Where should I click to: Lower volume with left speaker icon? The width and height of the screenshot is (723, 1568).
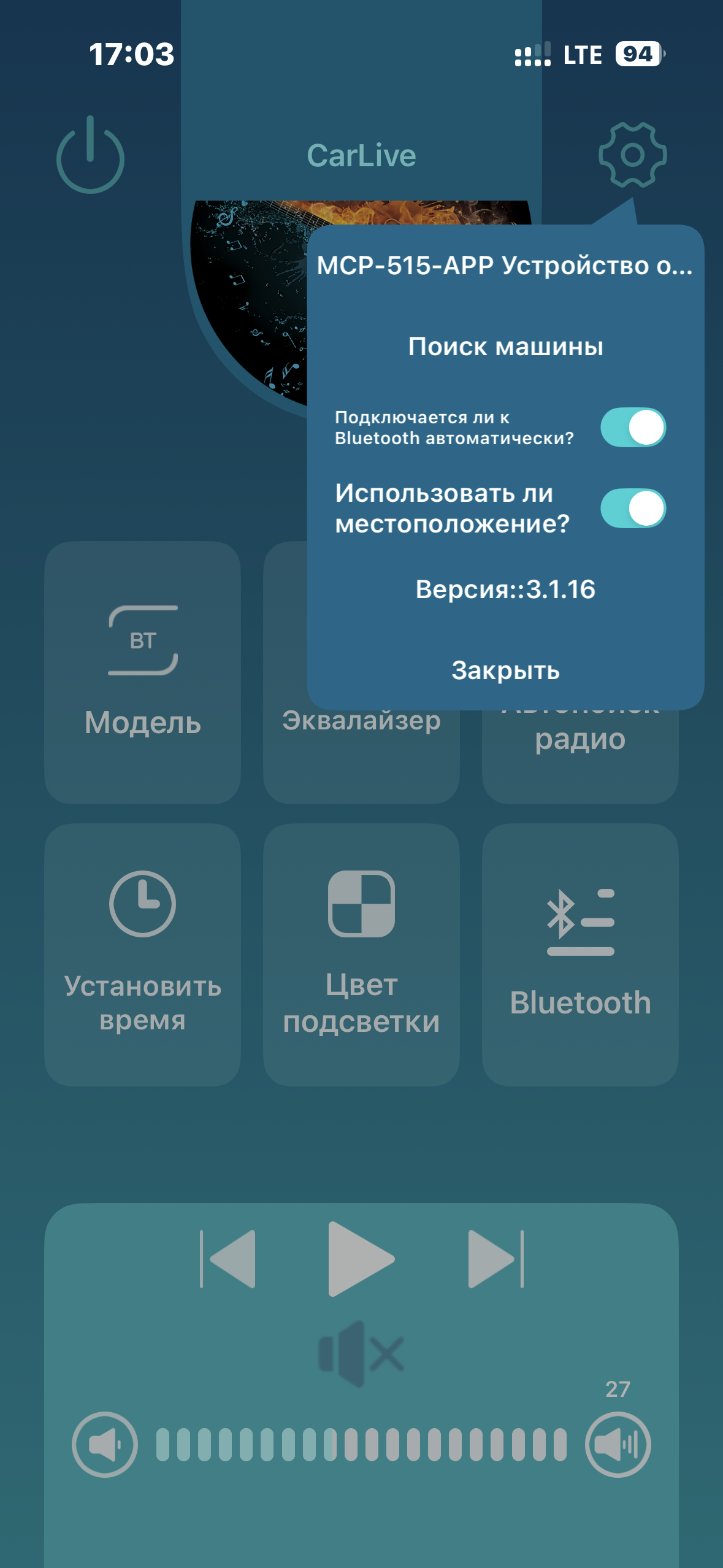(x=104, y=1445)
